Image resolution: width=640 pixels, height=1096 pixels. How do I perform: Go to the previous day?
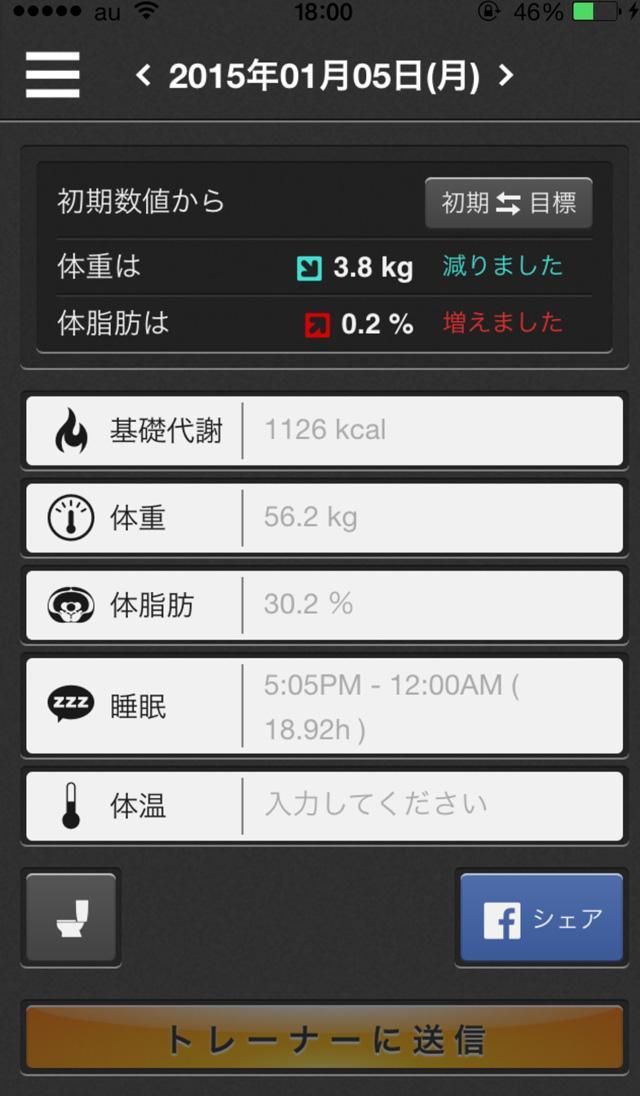(143, 75)
